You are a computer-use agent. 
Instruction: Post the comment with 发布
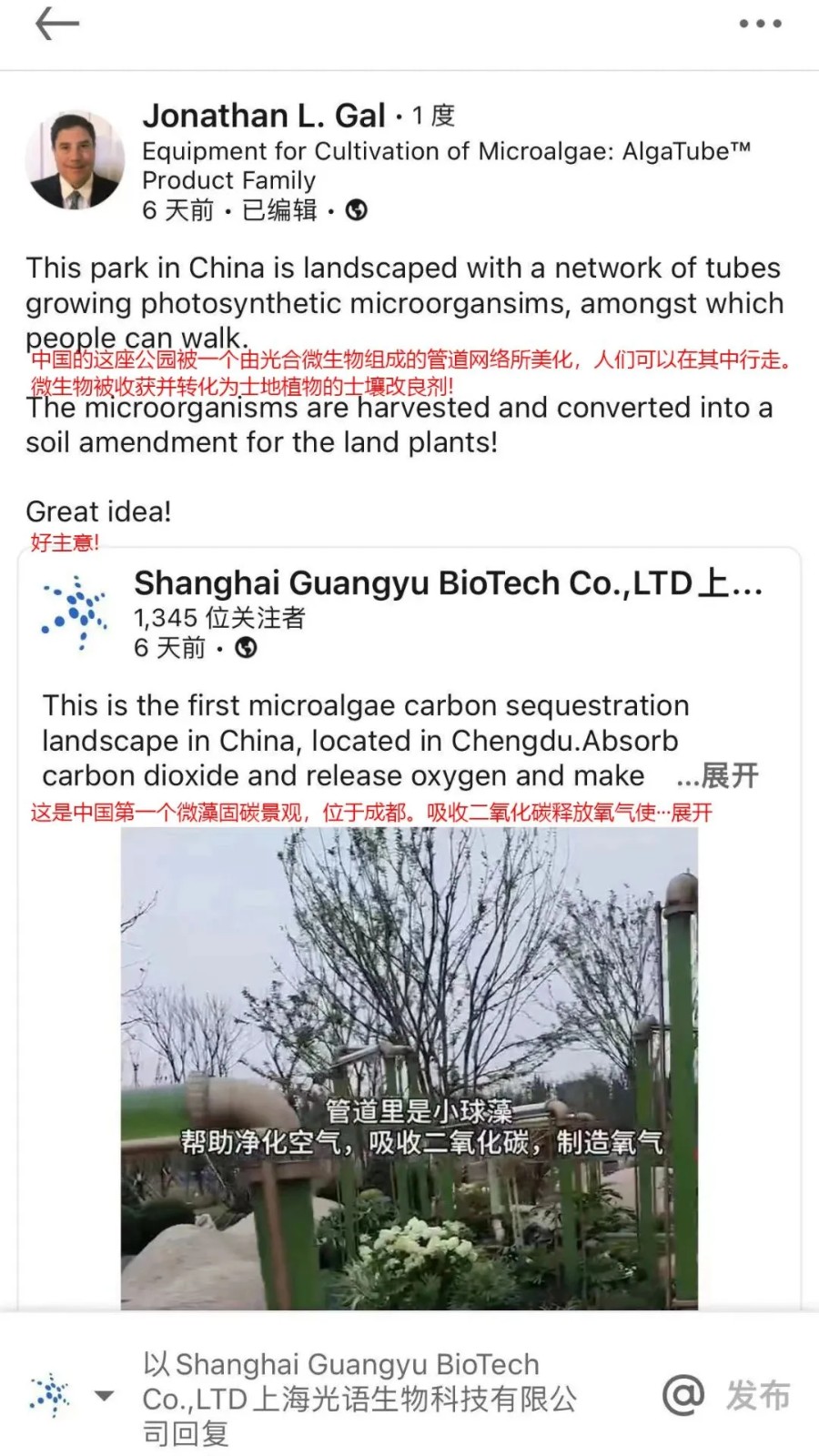click(x=757, y=1395)
